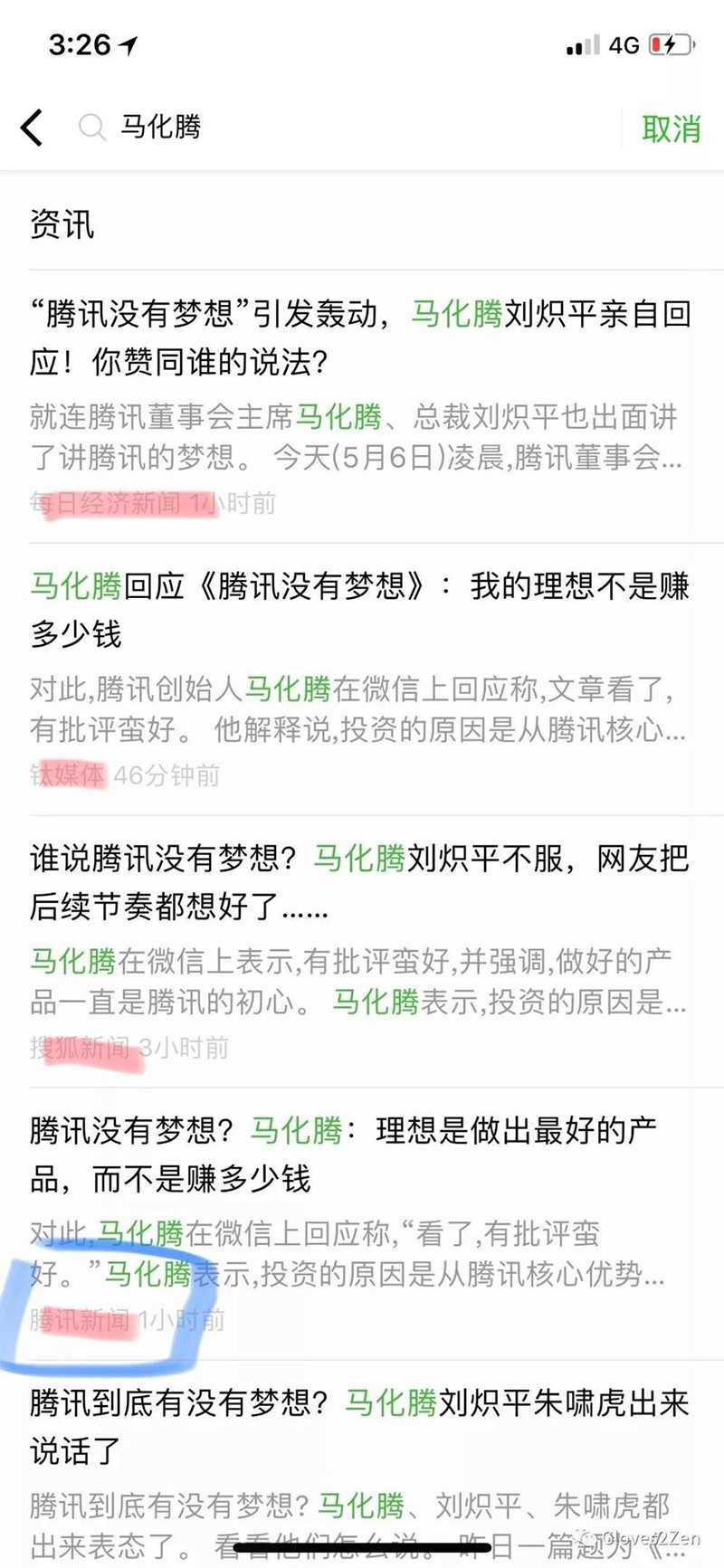Open the 钛媒体 article 马化腾回应《腾讯没有梦想》
The width and height of the screenshot is (724, 1568).
pyautogui.click(x=362, y=679)
